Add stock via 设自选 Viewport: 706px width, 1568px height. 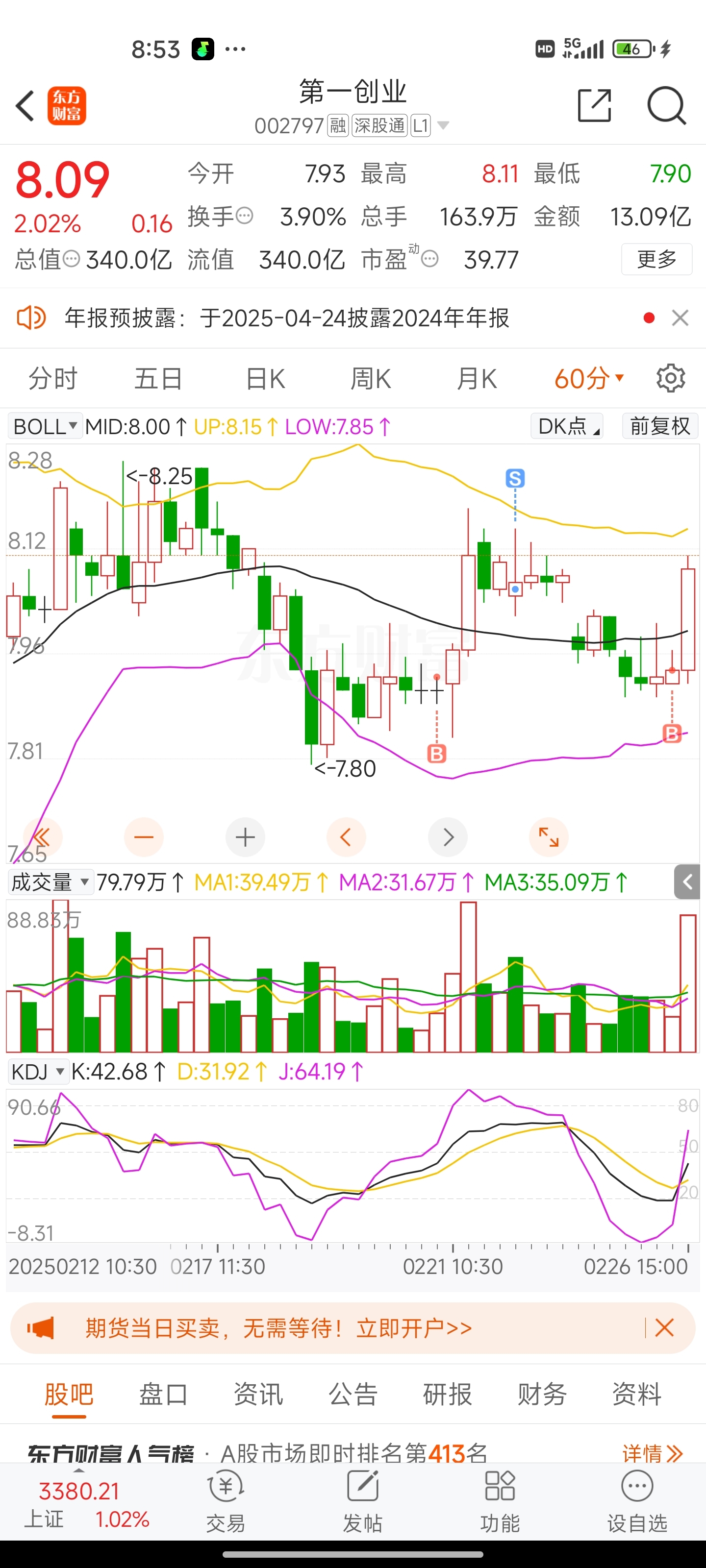637,1500
